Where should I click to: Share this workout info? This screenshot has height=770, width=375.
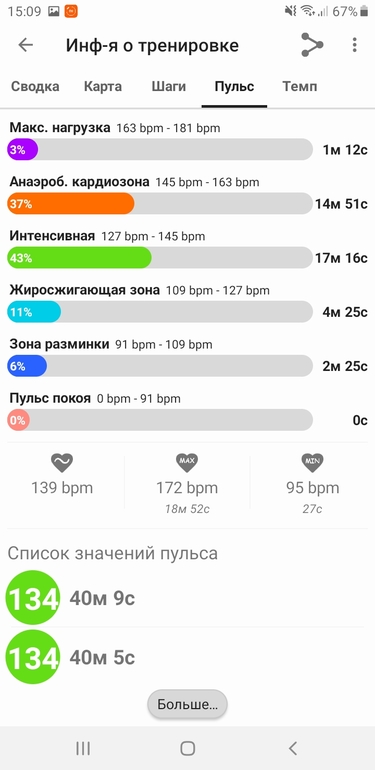point(312,45)
